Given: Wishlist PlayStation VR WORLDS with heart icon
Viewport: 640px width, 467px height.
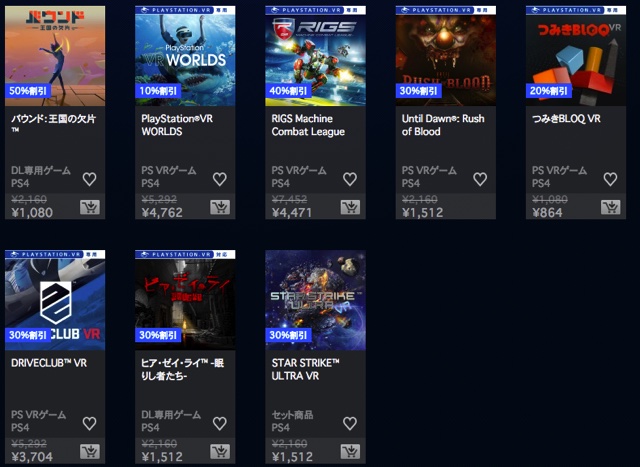Looking at the screenshot, I should click(219, 179).
